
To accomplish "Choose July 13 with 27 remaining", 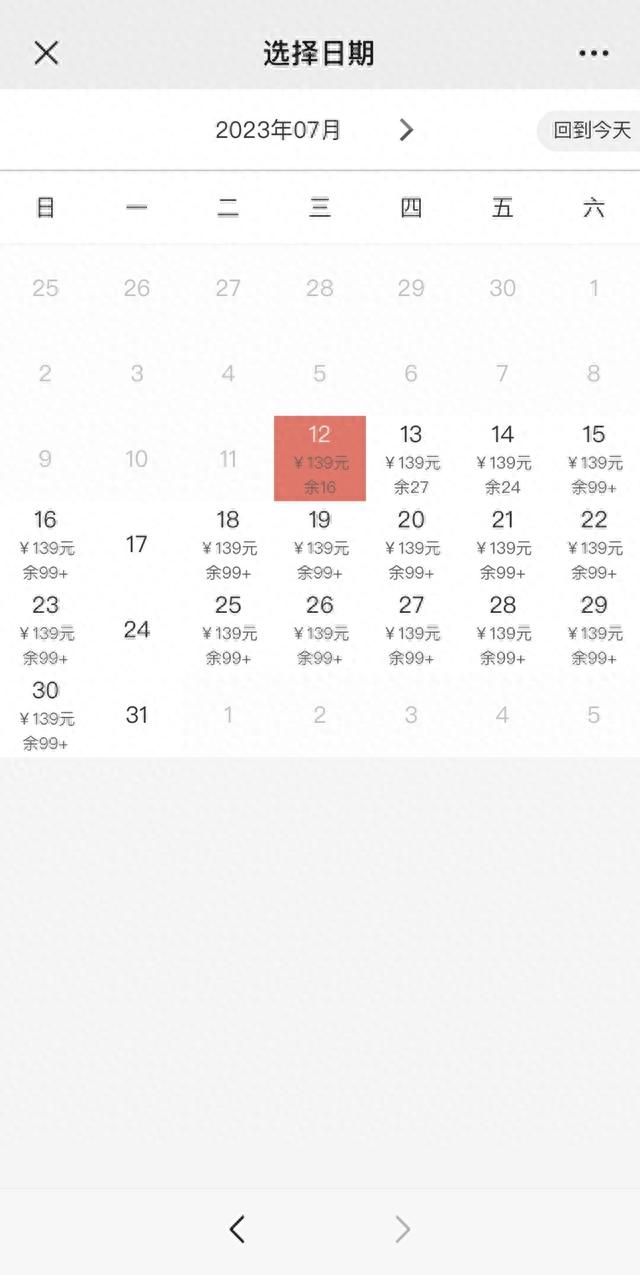I will [x=411, y=459].
